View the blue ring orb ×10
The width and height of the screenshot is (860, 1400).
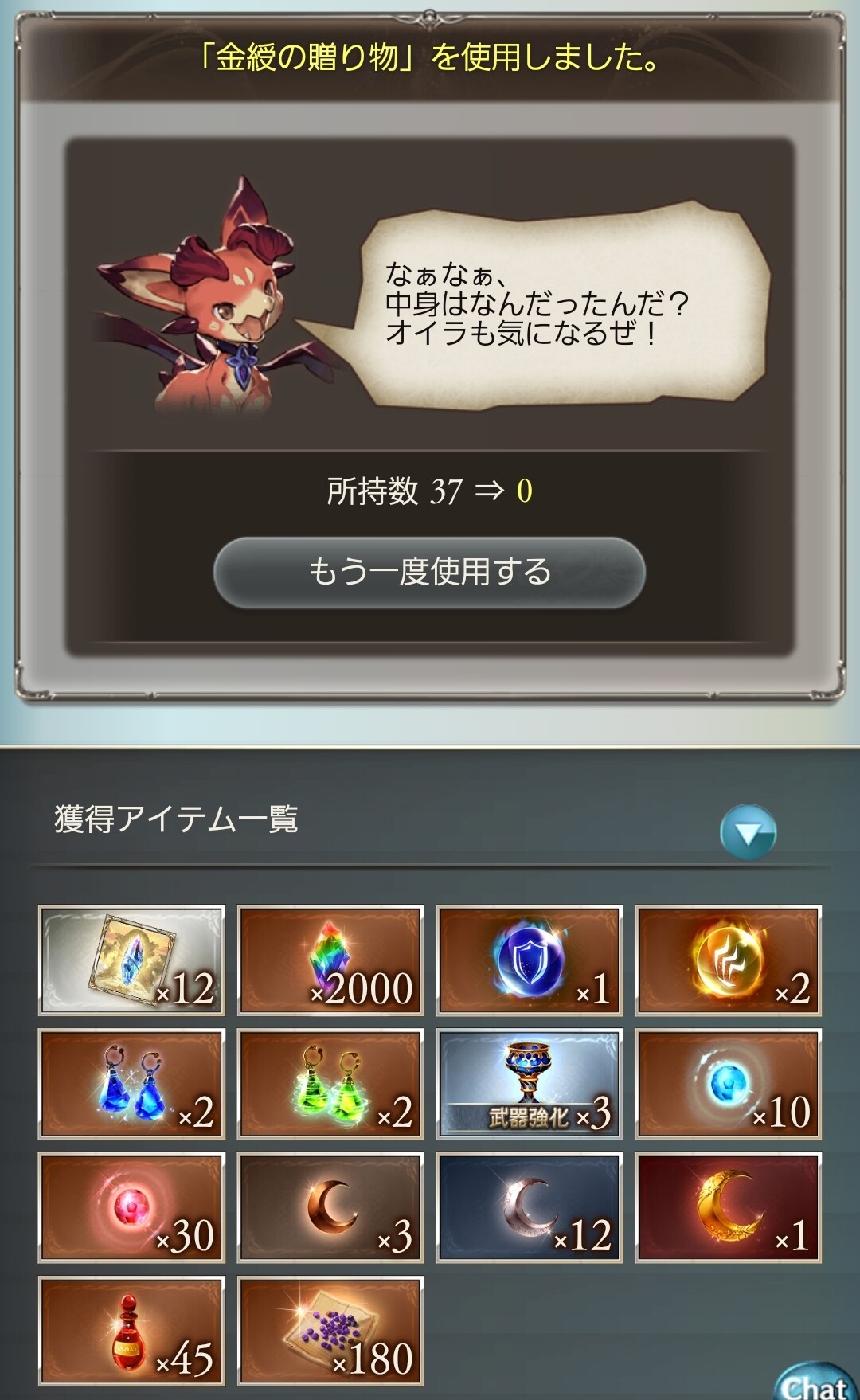(x=728, y=1083)
